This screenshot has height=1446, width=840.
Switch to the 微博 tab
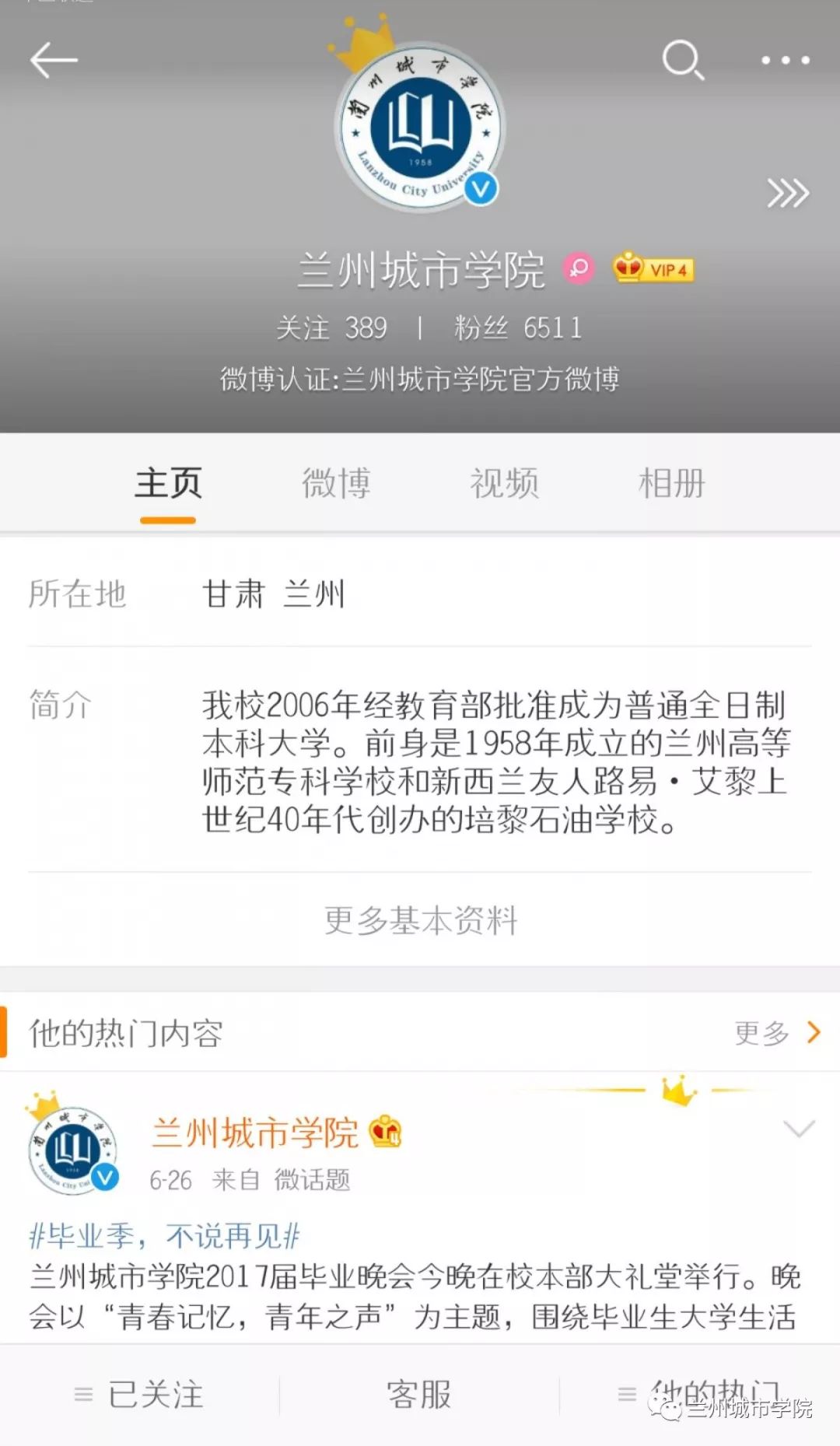click(336, 483)
